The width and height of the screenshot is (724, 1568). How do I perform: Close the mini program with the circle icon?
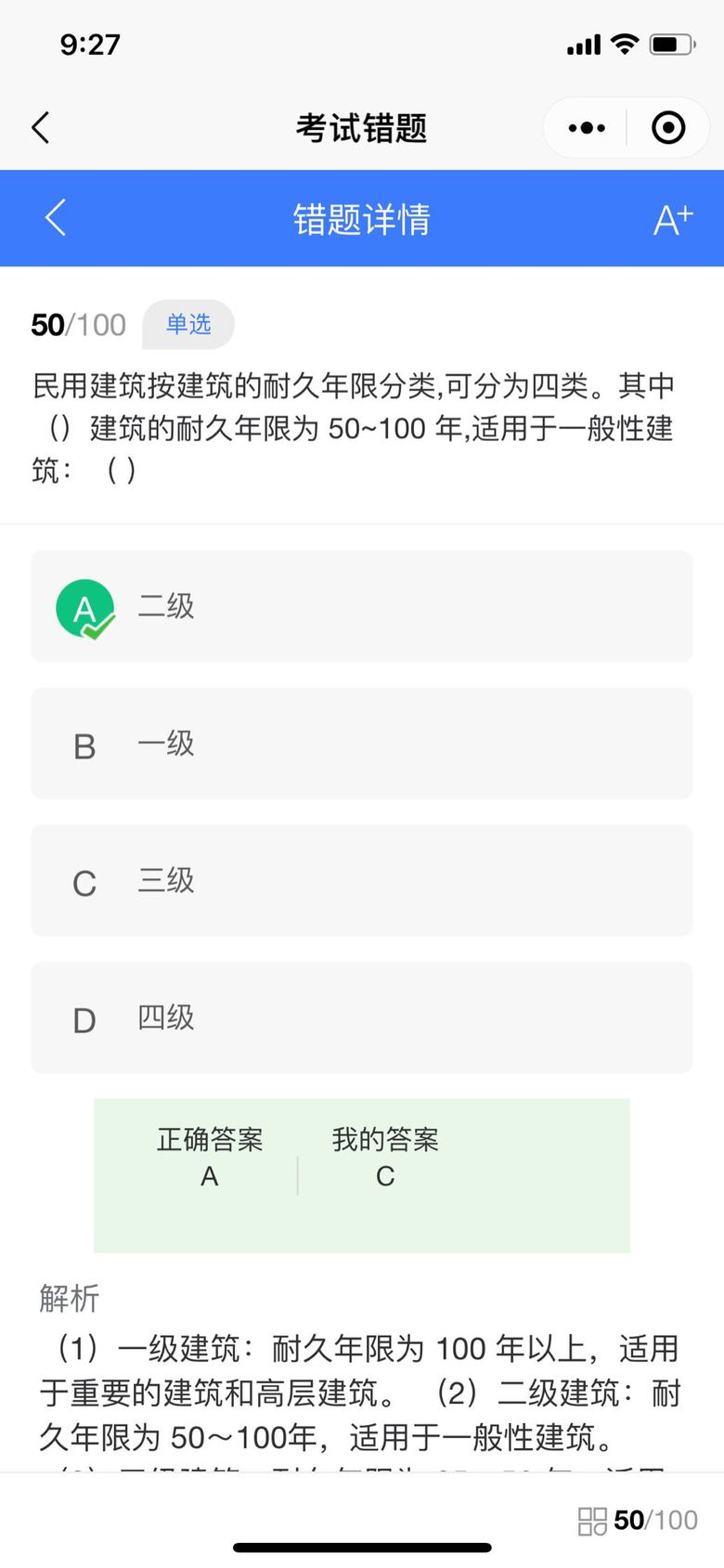coord(668,128)
